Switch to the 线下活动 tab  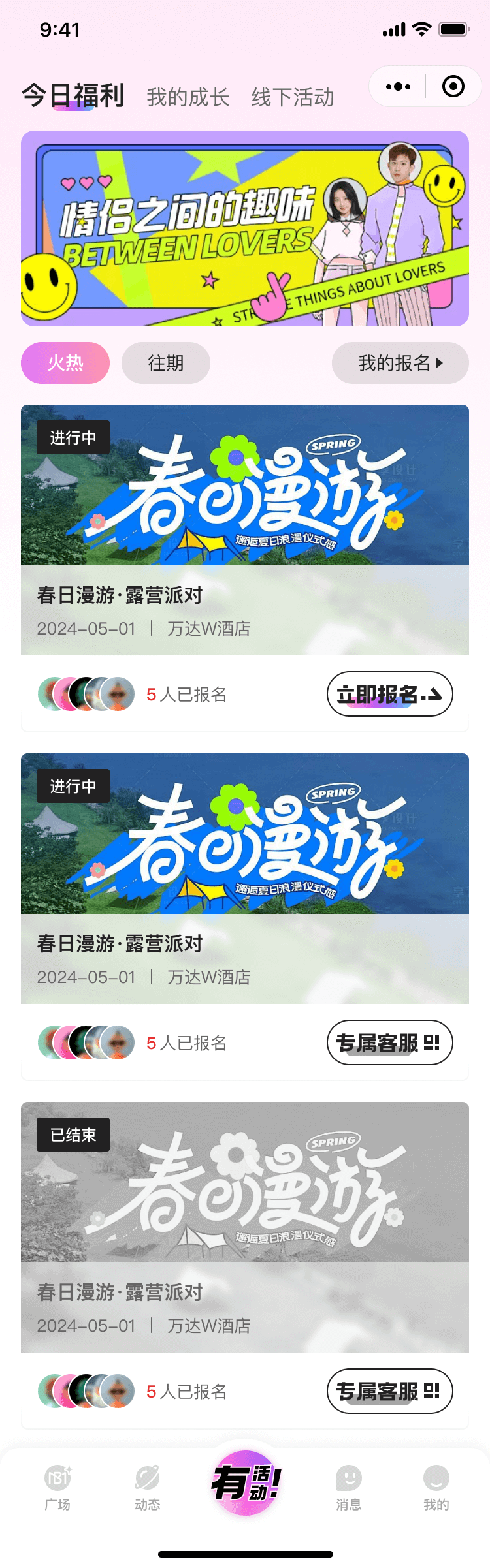click(x=293, y=97)
